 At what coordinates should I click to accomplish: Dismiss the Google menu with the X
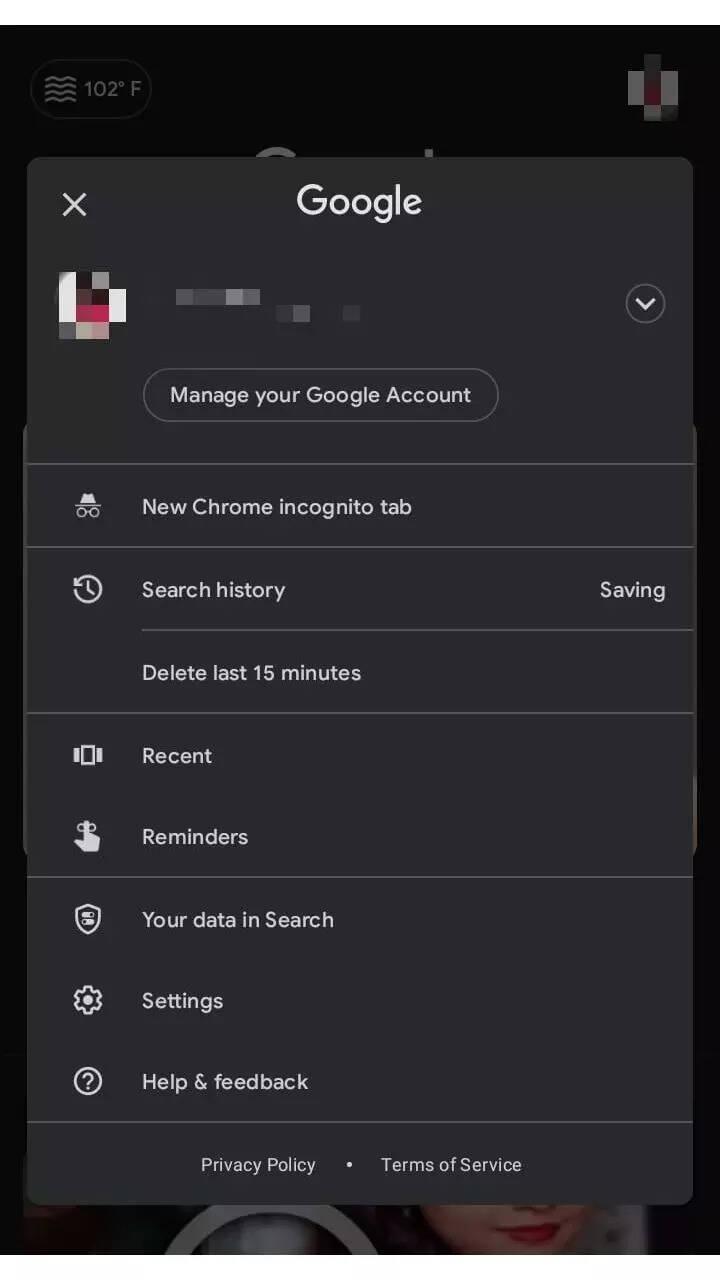(74, 204)
